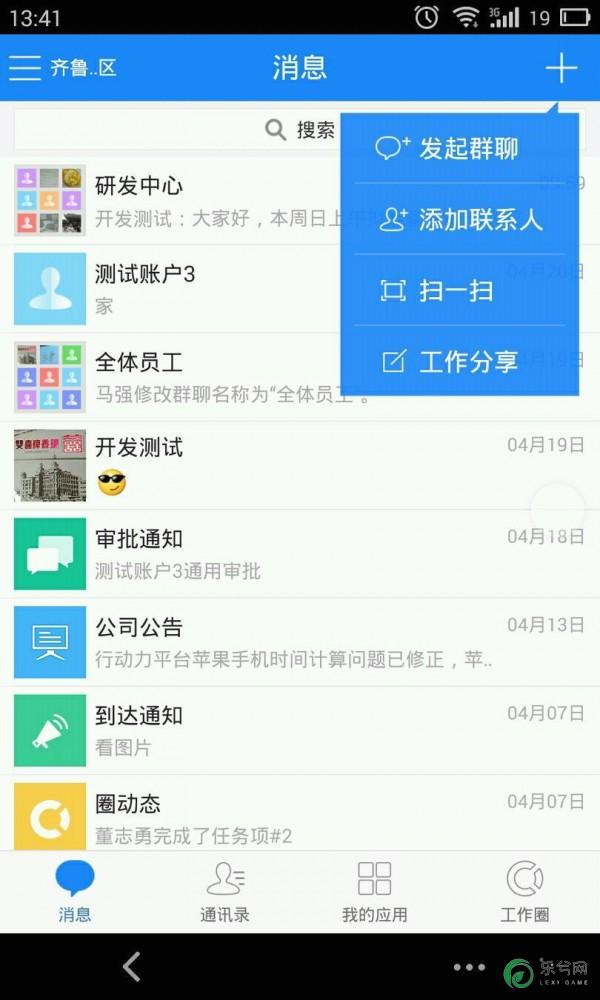This screenshot has height=1000, width=600.
Task: Tap the system back arrow
Action: coord(131,967)
